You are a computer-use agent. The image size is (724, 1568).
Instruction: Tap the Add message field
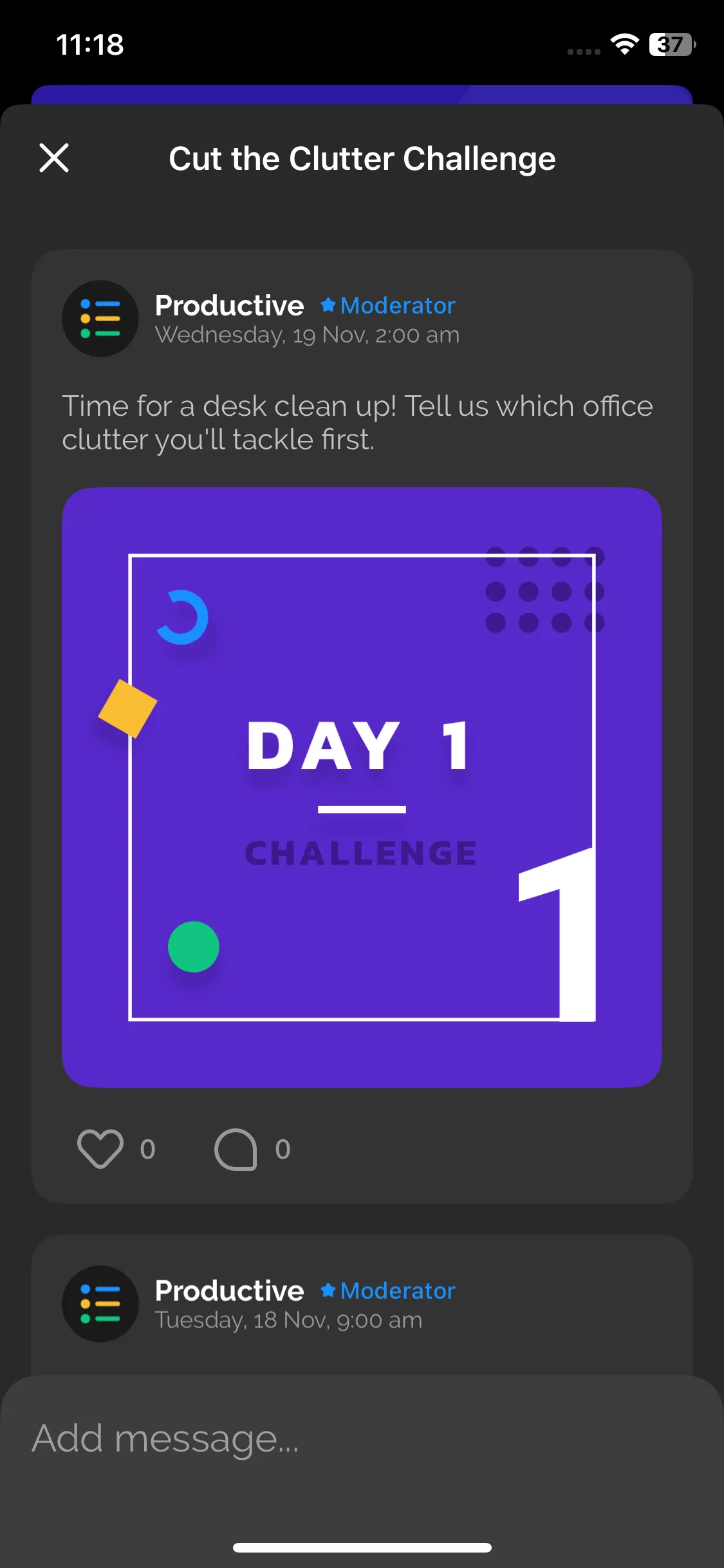tap(362, 1439)
